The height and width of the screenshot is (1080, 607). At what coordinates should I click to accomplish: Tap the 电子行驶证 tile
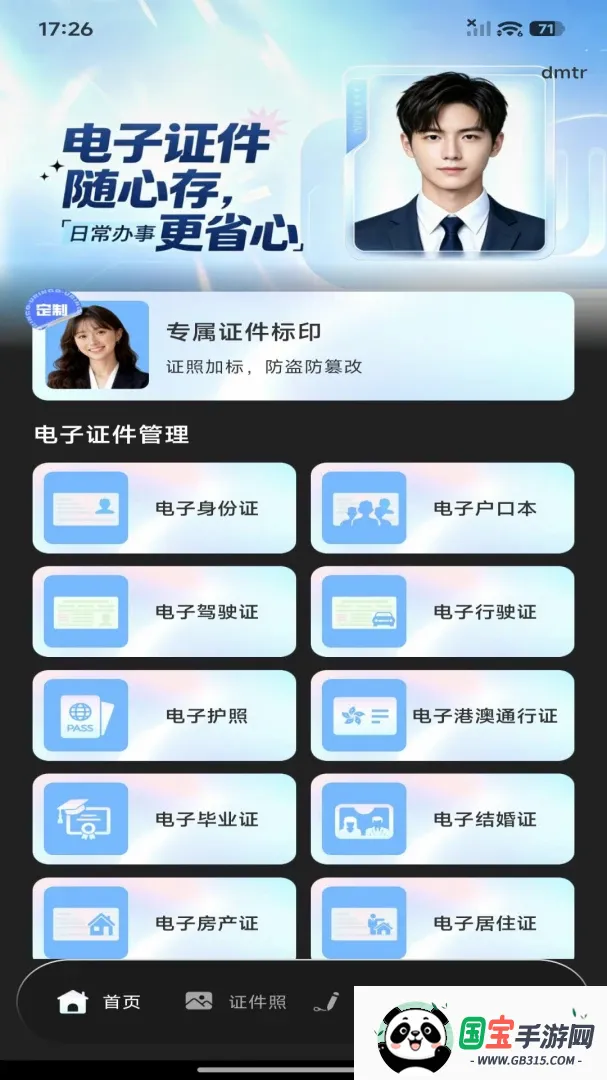pyautogui.click(x=442, y=612)
